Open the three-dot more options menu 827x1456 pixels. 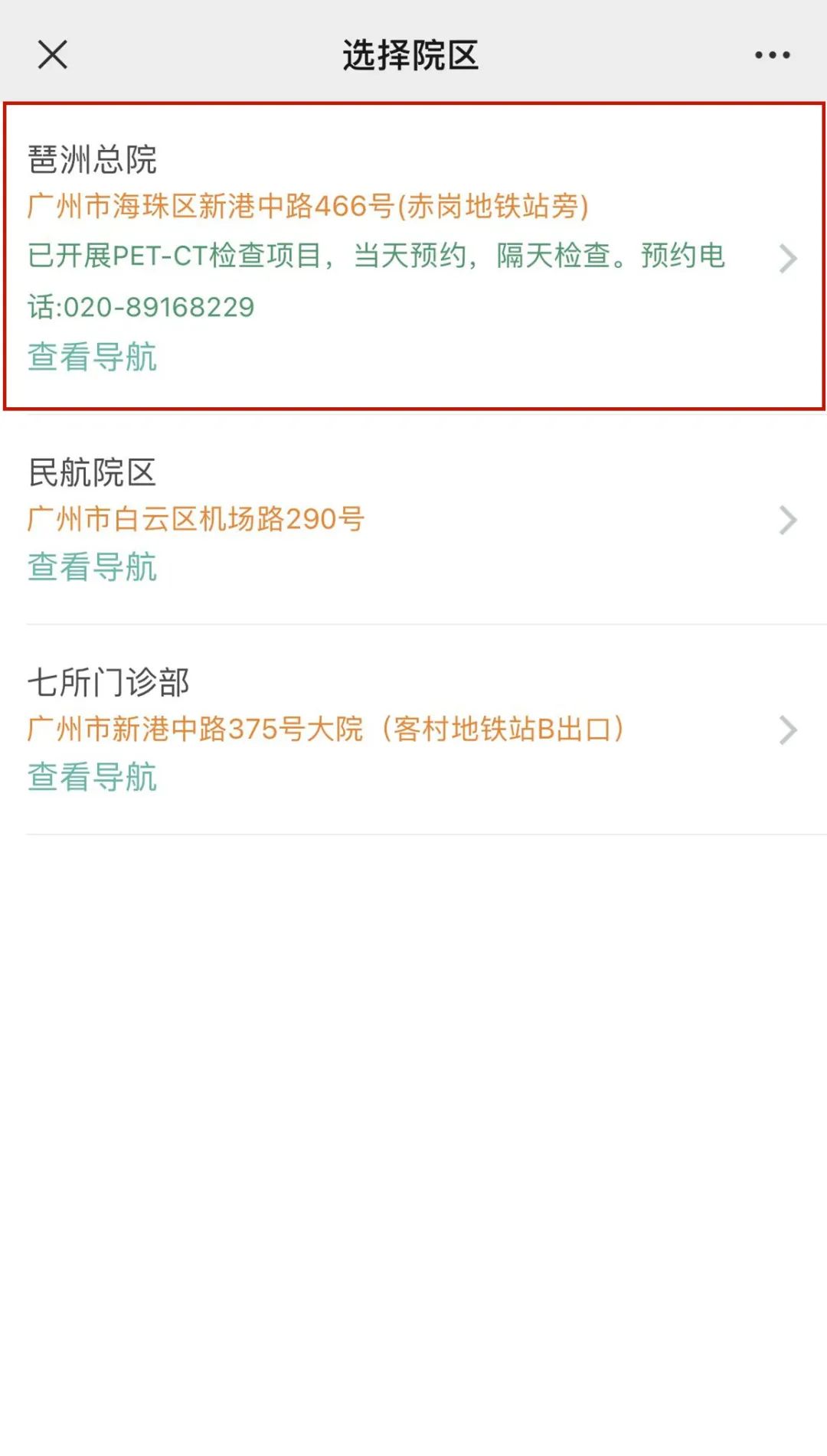(x=770, y=55)
